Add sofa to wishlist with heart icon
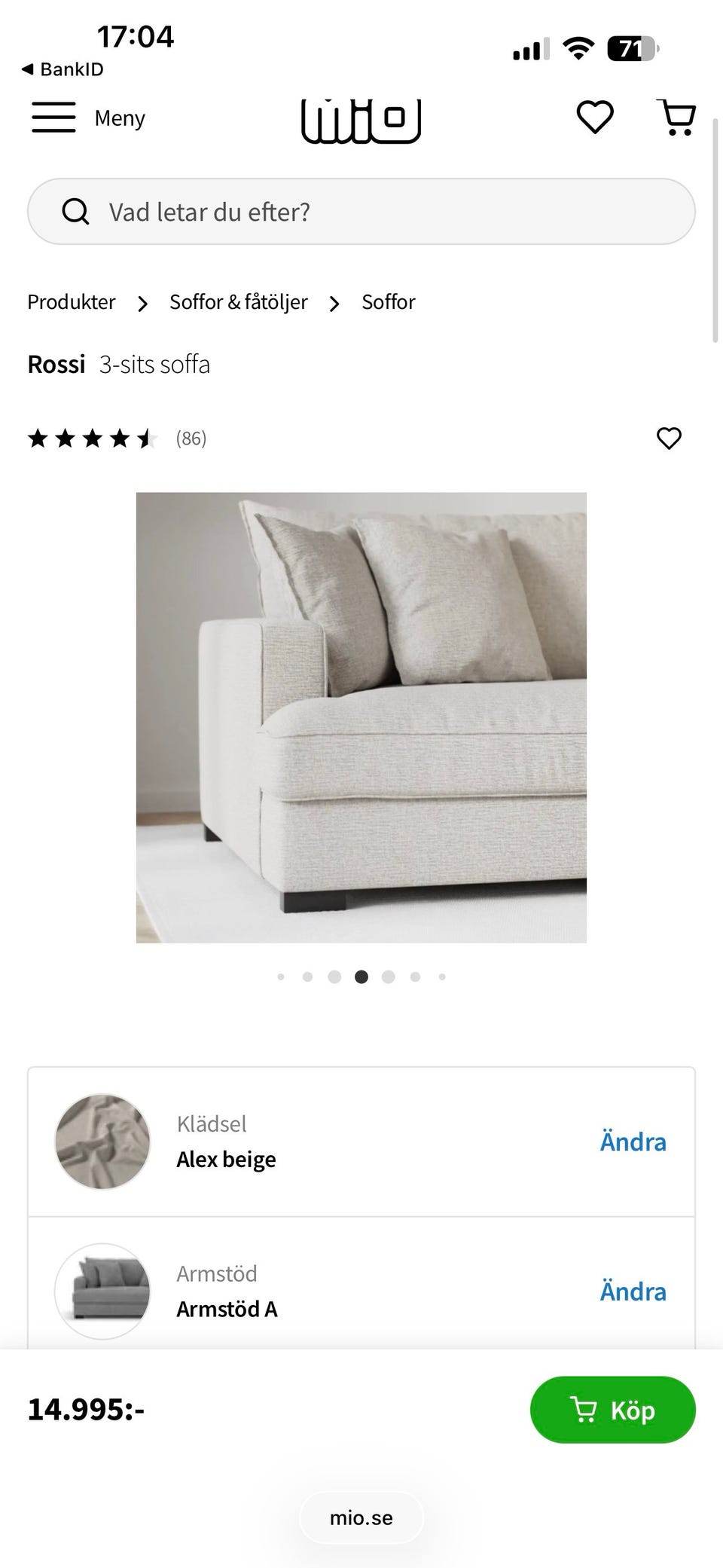The width and height of the screenshot is (723, 1568). (x=669, y=438)
